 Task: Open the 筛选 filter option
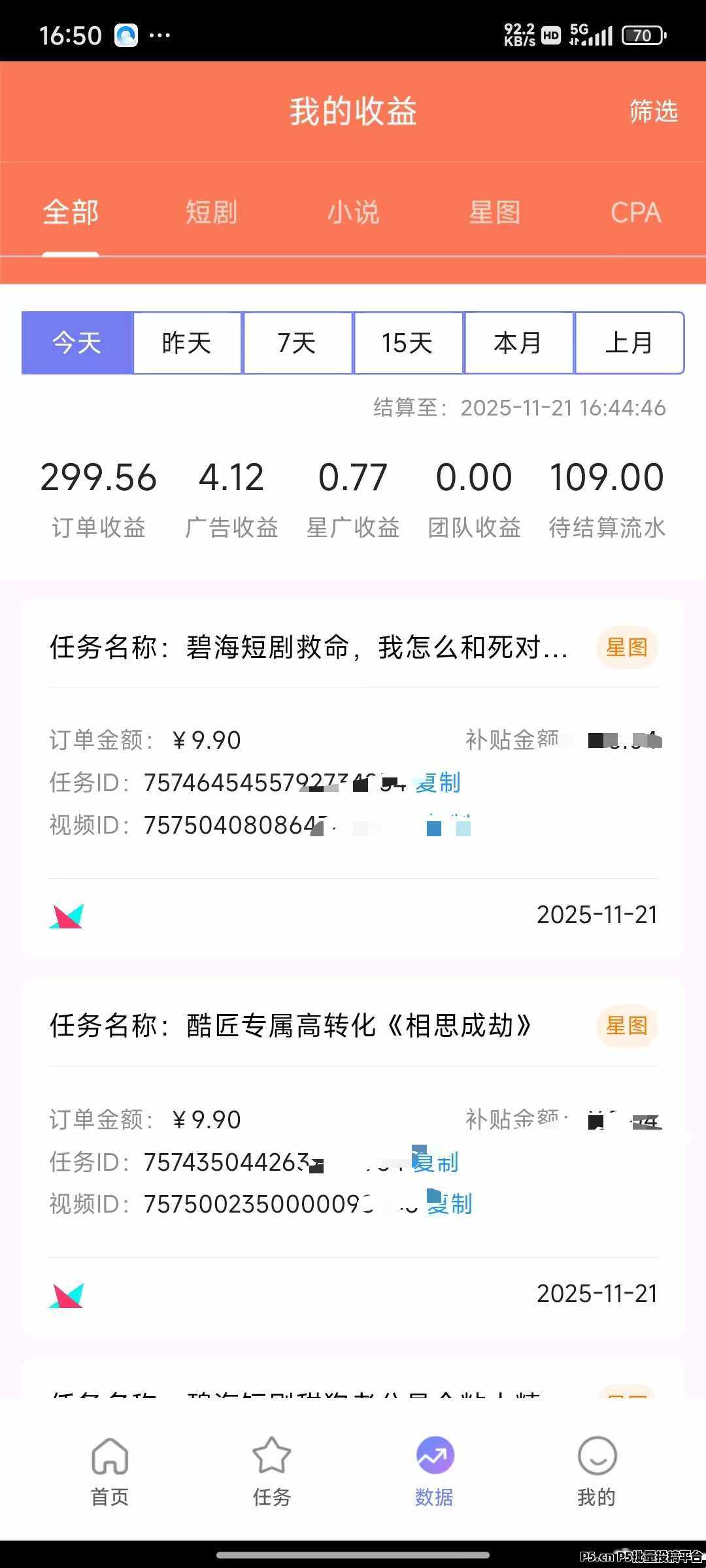coord(653,112)
